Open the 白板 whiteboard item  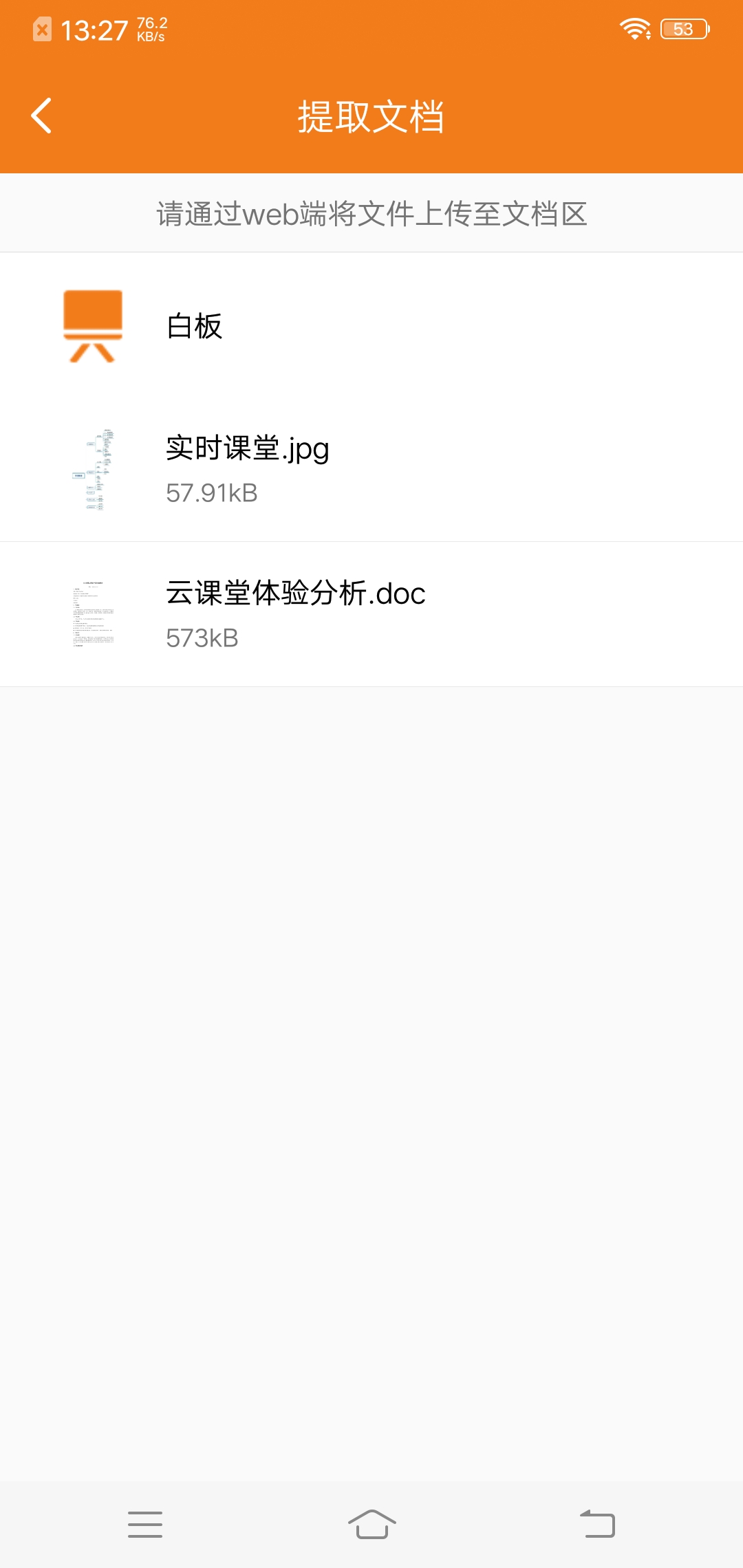pos(371,325)
